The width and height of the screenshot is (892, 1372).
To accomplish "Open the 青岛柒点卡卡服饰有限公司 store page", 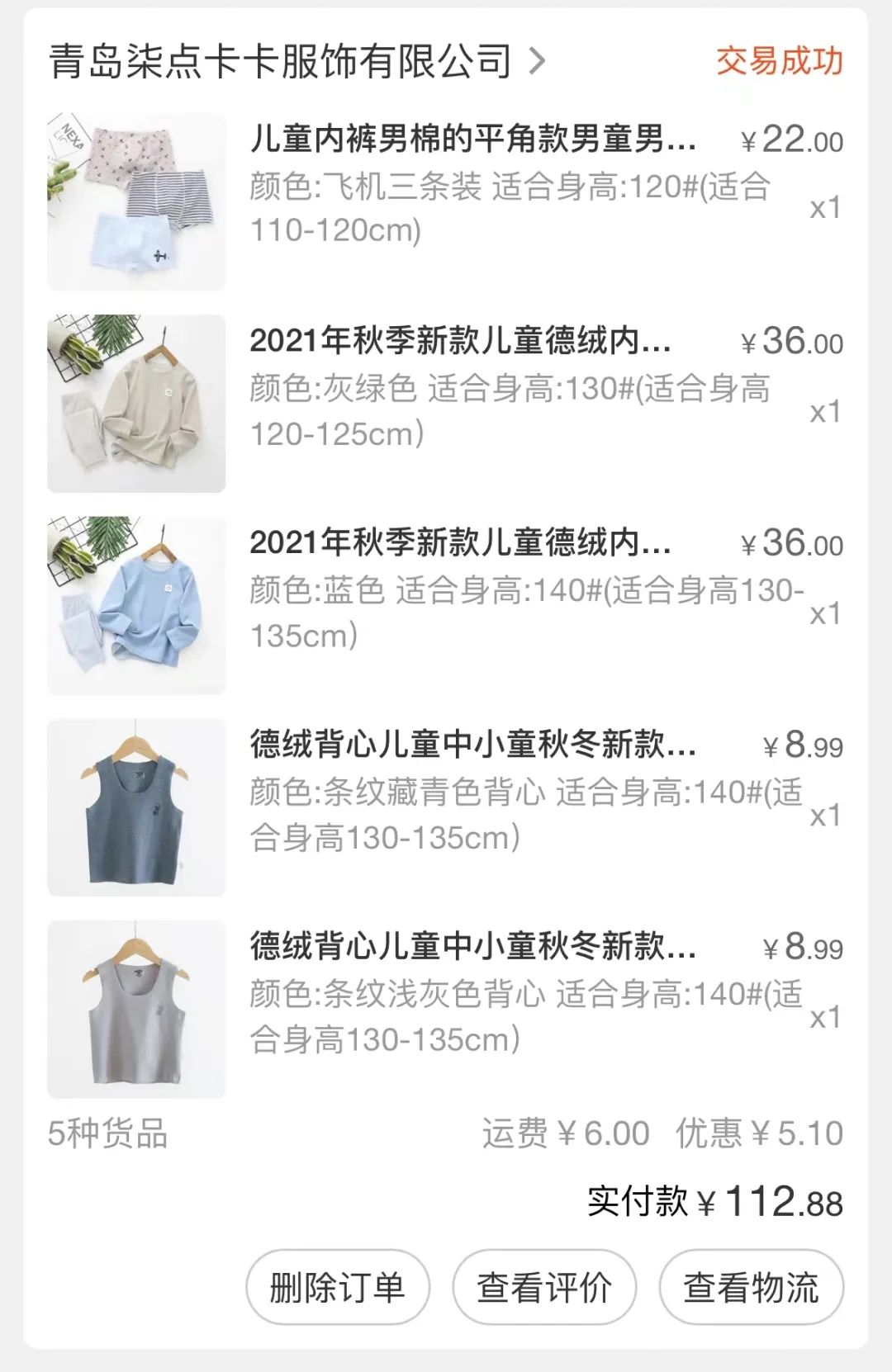I will (281, 58).
